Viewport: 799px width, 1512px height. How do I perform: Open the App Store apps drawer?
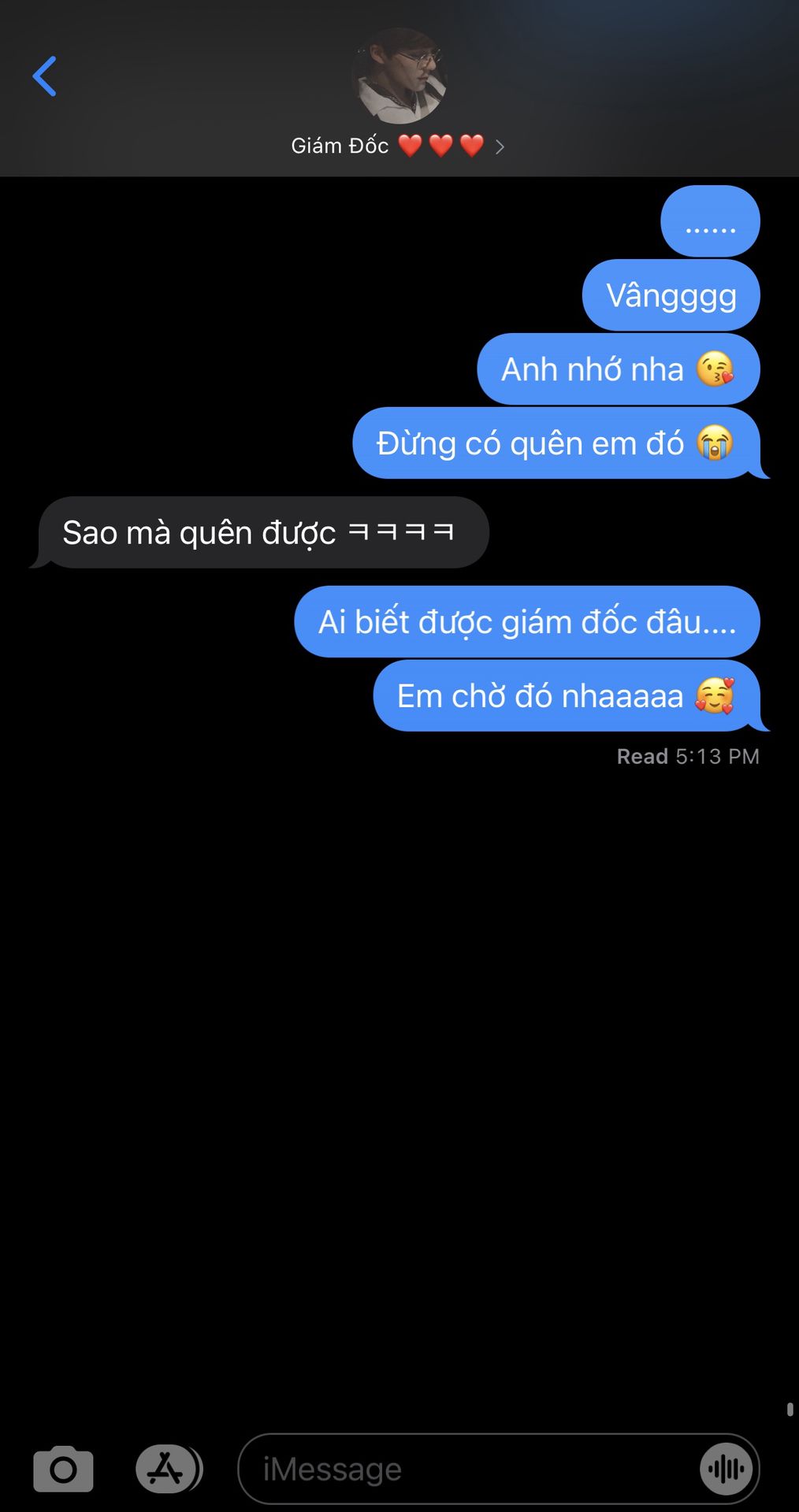pyautogui.click(x=166, y=1469)
